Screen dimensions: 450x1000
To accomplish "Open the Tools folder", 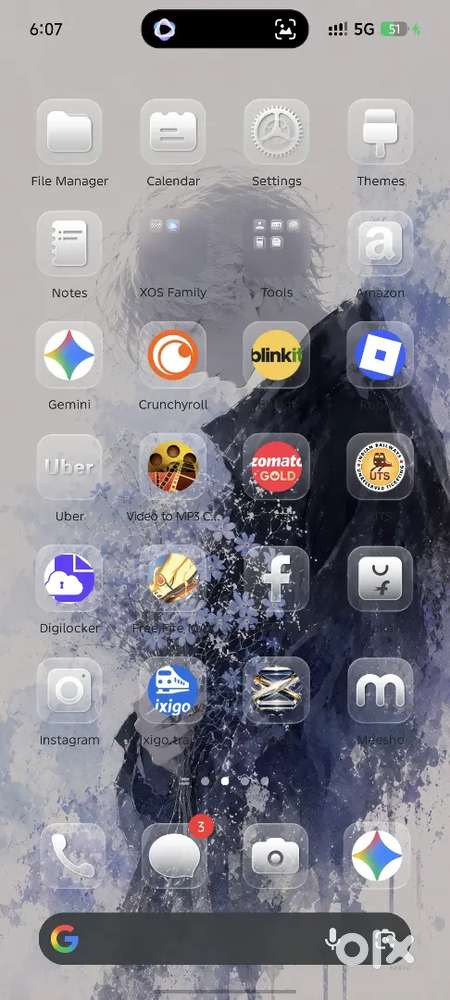I will (x=277, y=244).
